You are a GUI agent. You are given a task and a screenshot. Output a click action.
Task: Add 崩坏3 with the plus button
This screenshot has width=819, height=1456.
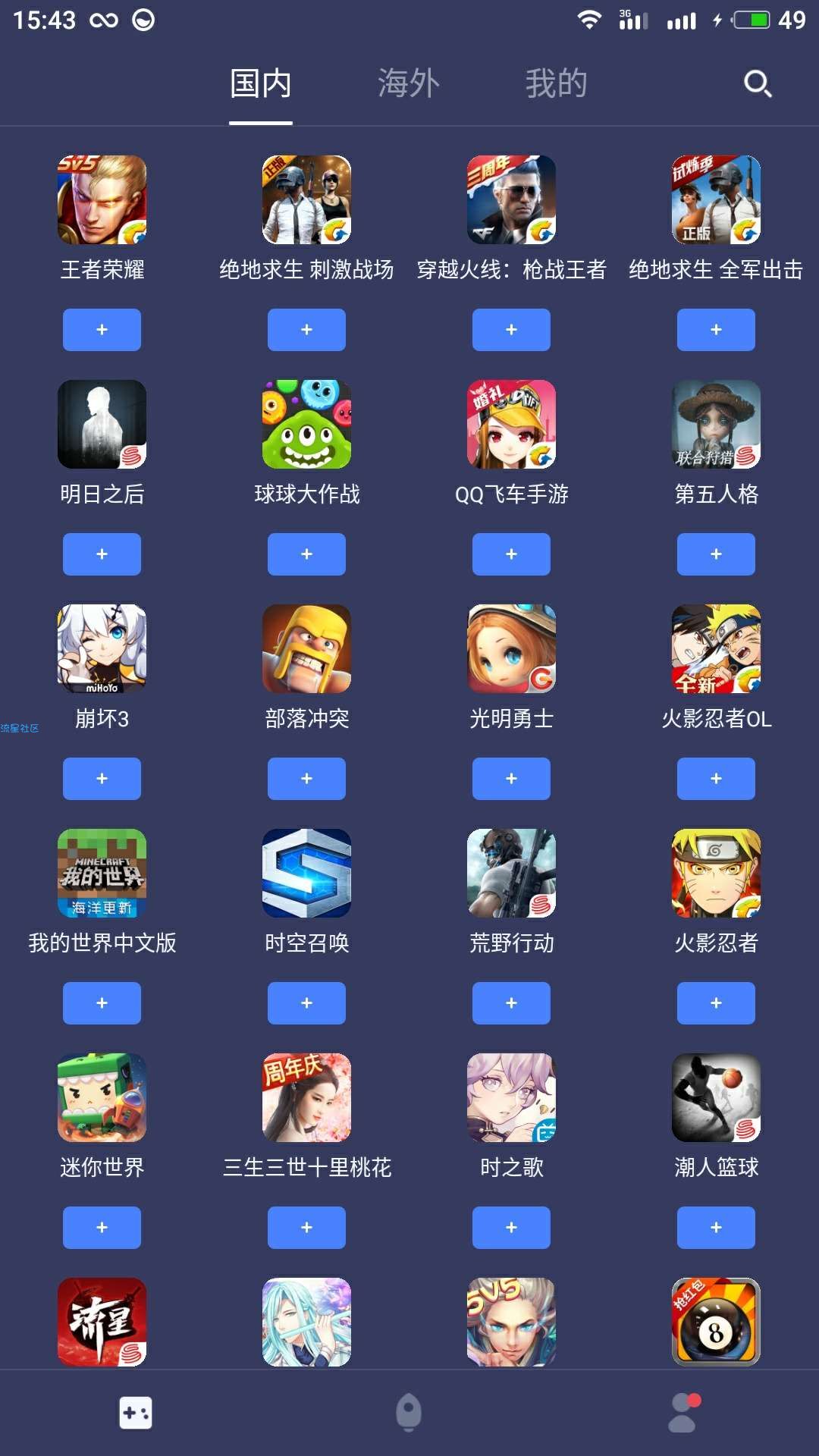pyautogui.click(x=102, y=779)
